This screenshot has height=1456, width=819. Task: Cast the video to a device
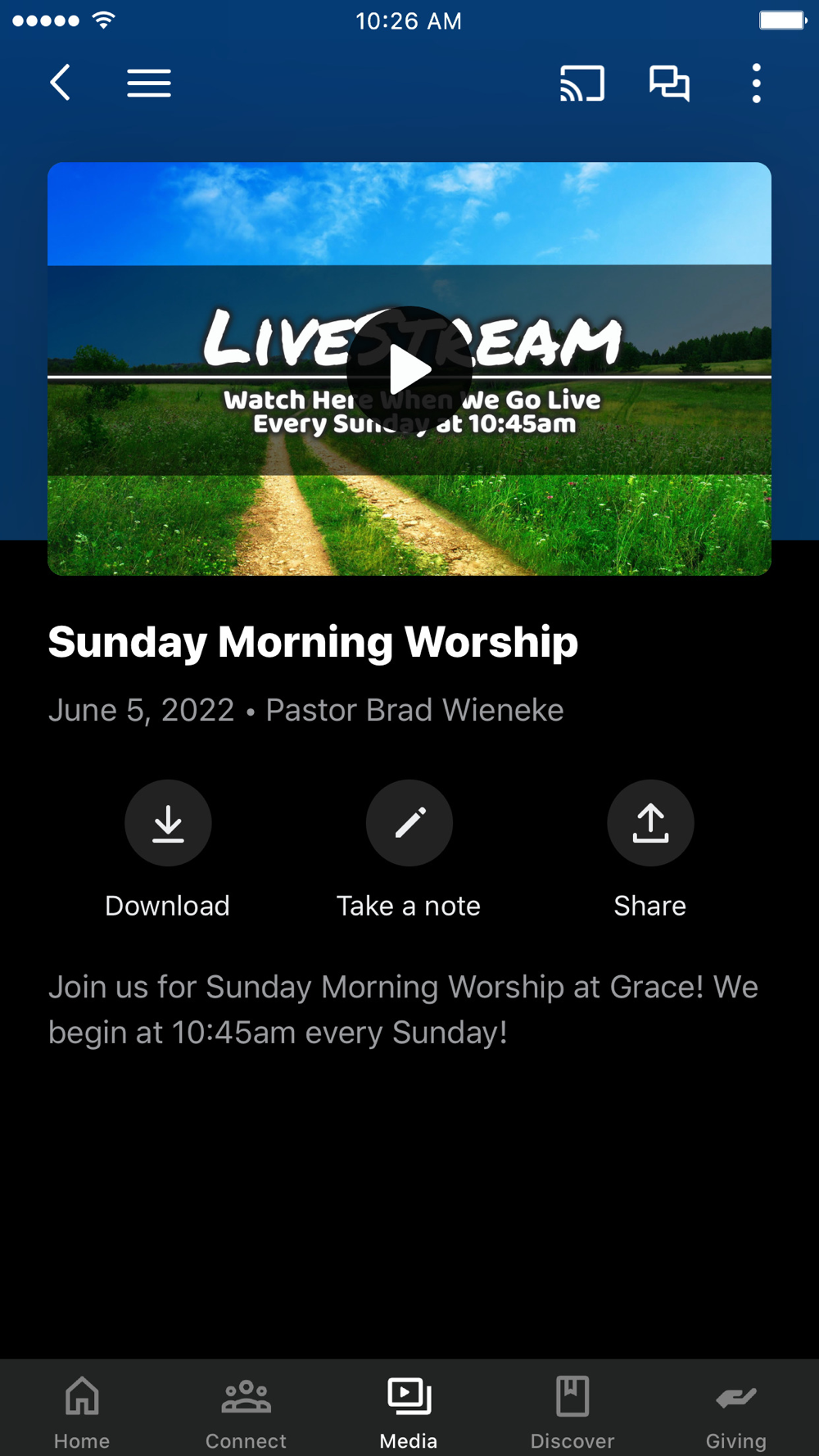click(x=582, y=83)
